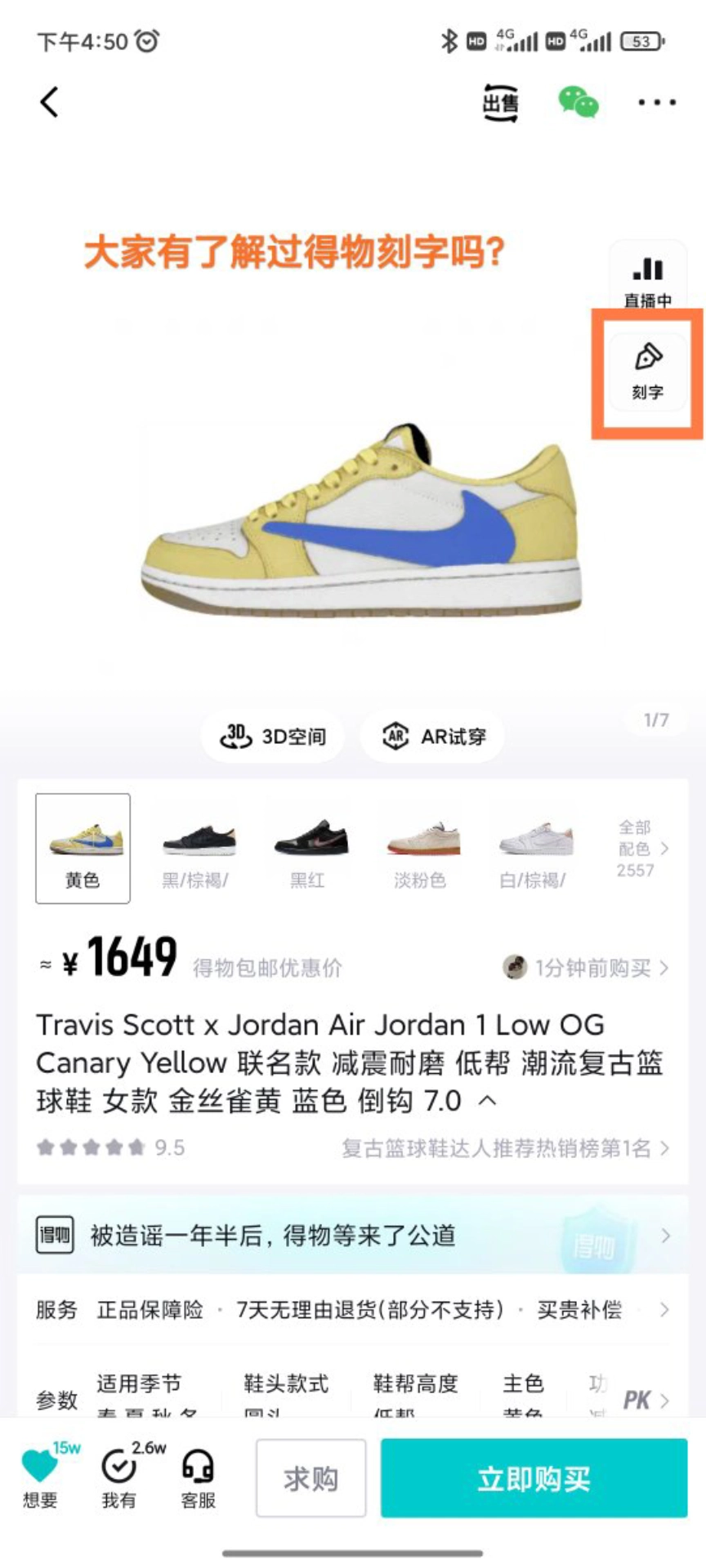Collapse the product title with the chevron

point(488,1101)
